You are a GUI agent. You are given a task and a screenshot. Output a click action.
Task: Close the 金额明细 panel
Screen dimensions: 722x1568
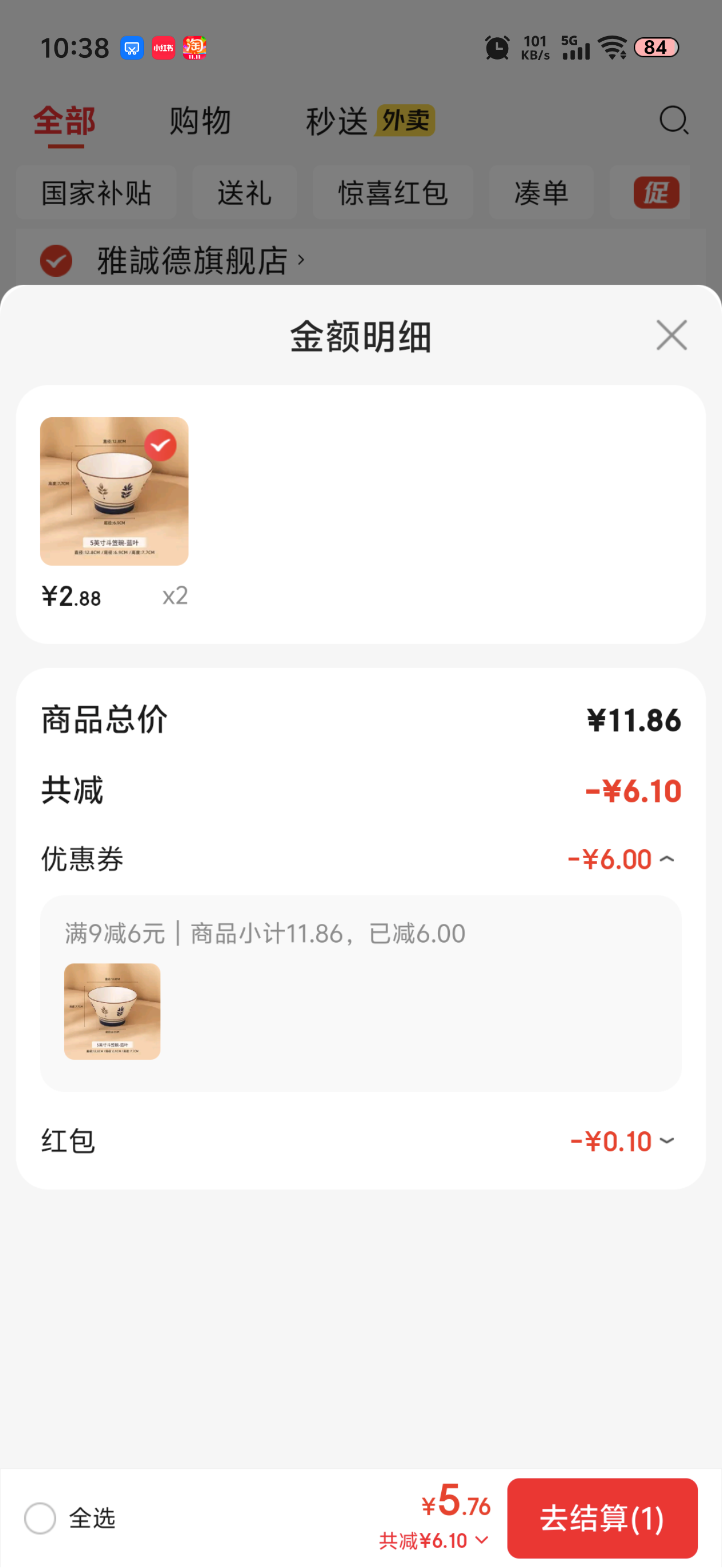coord(671,335)
